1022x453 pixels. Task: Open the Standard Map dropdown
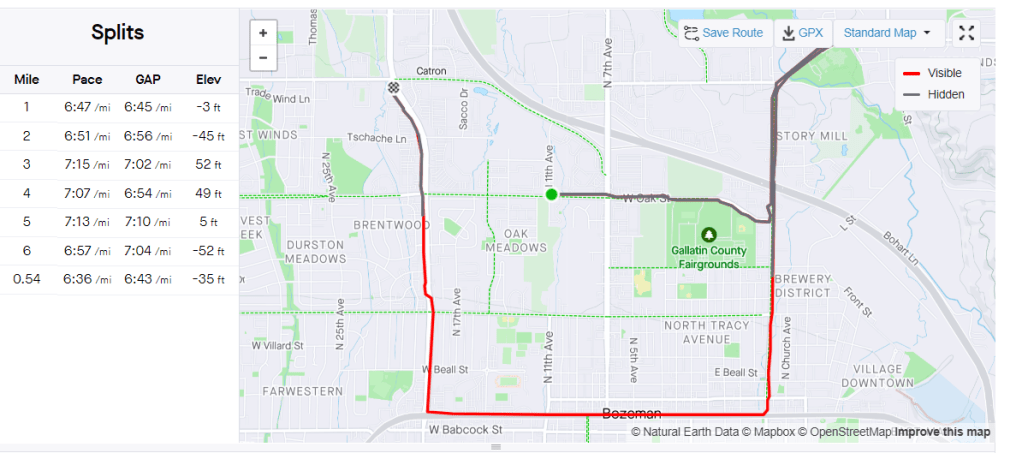coord(887,33)
